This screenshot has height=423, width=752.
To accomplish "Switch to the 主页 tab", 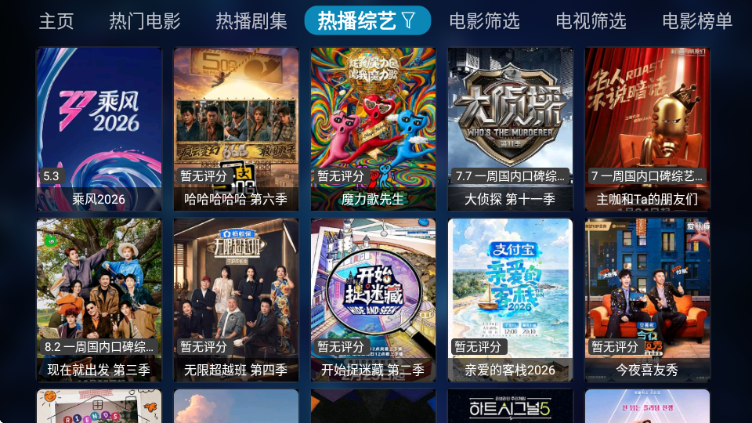I will 56,21.
